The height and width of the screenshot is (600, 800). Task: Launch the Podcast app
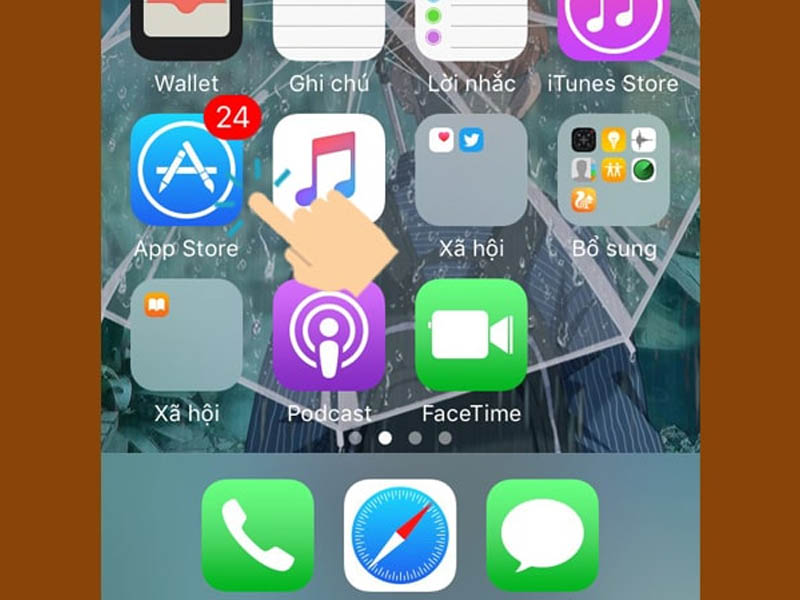coord(329,335)
